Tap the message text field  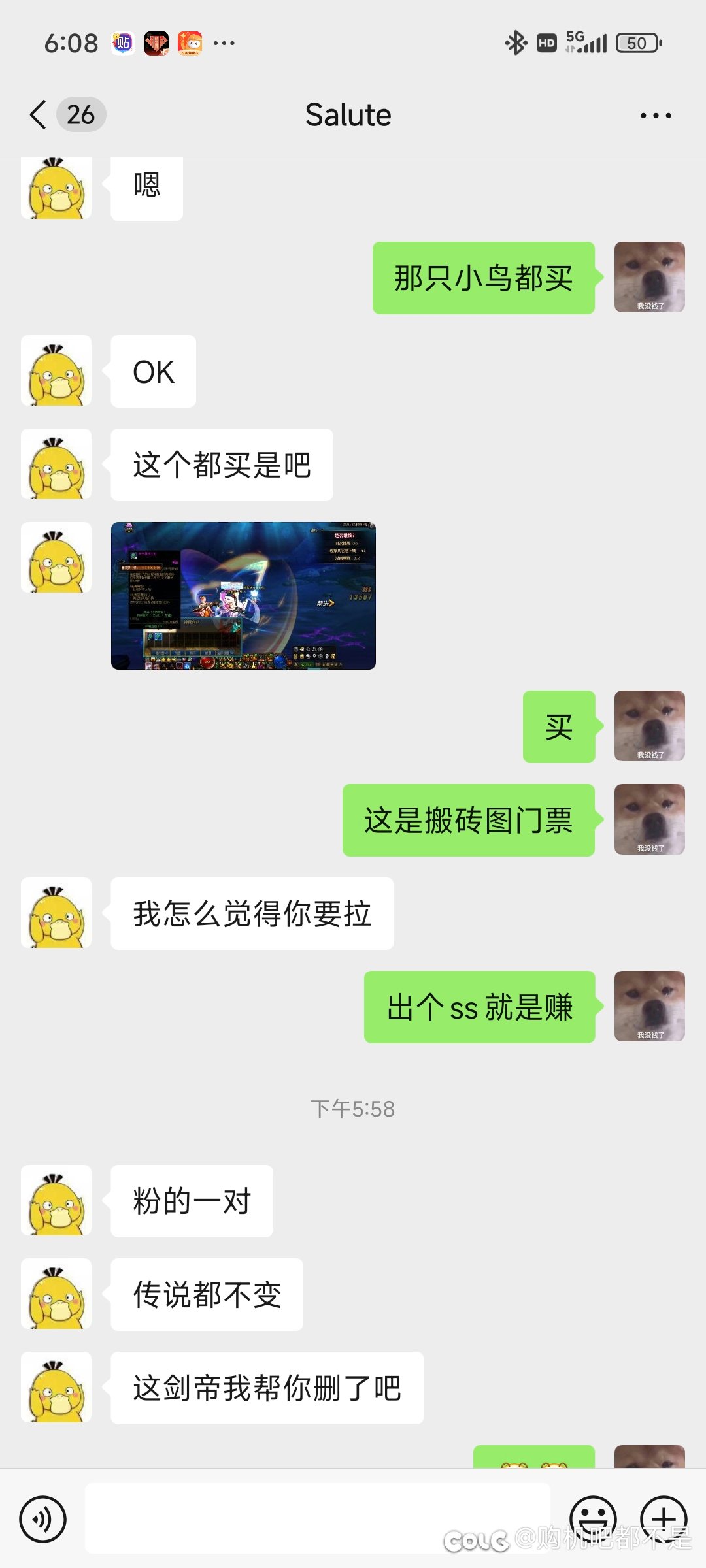point(318,1518)
